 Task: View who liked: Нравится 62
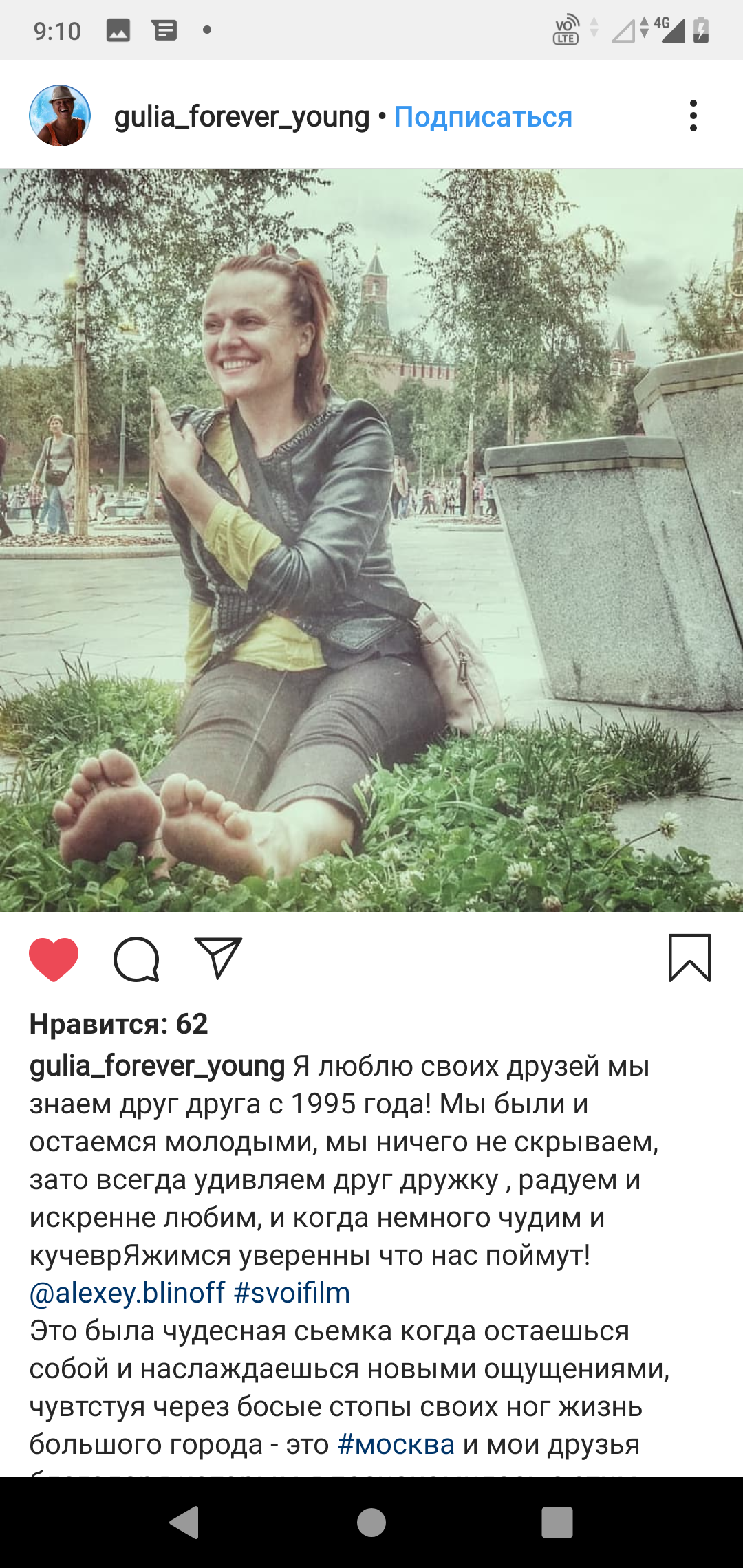point(118,1024)
